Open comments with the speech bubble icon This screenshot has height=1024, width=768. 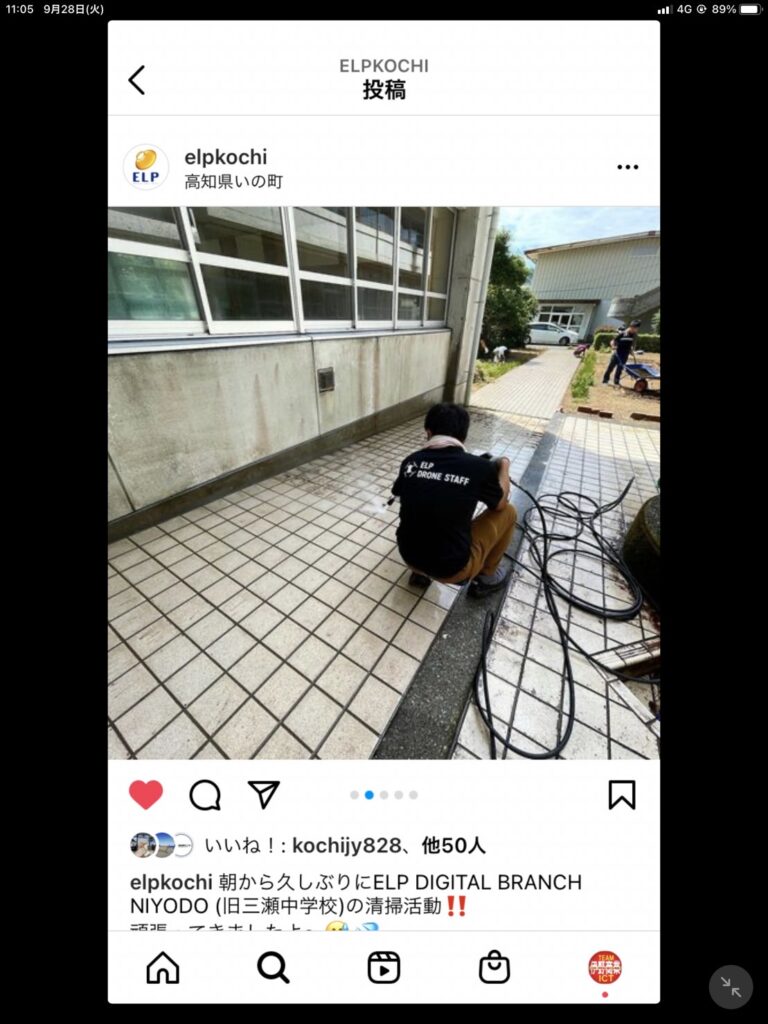pos(205,795)
